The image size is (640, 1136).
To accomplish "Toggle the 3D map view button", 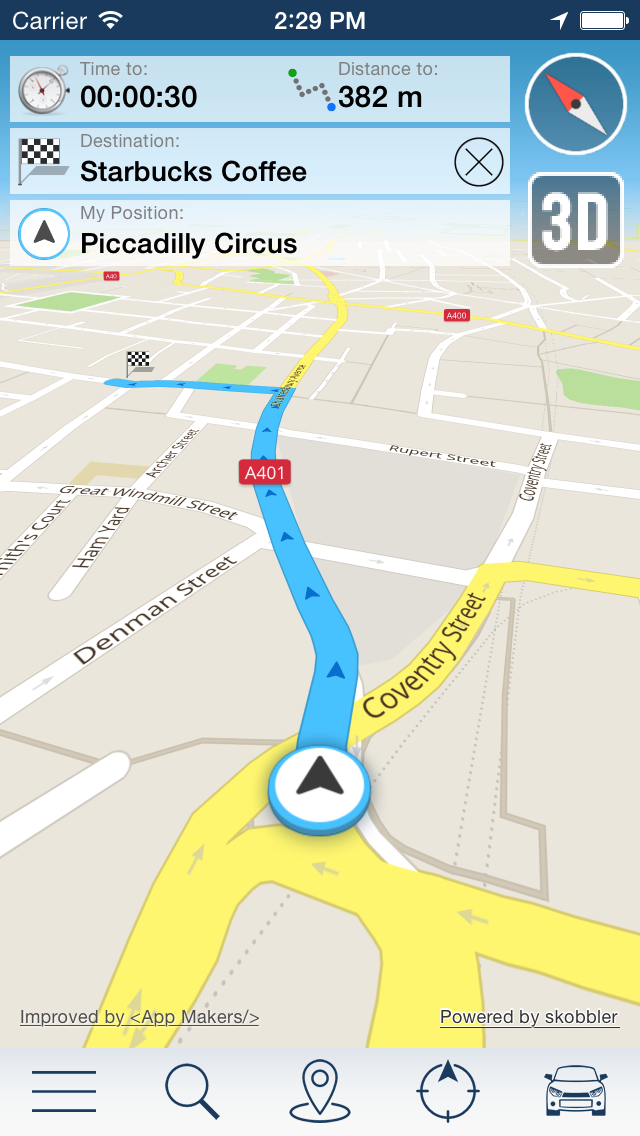I will [576, 220].
